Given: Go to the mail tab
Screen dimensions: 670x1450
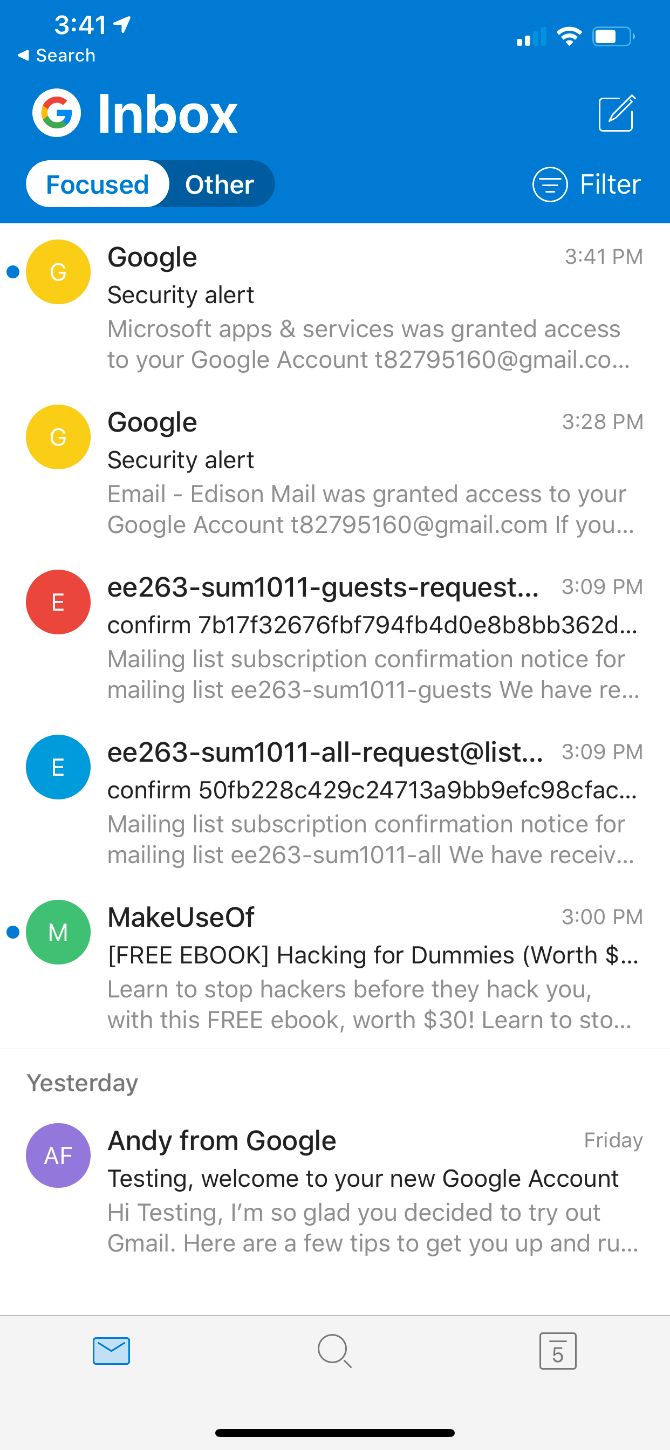Looking at the screenshot, I should (x=111, y=1352).
